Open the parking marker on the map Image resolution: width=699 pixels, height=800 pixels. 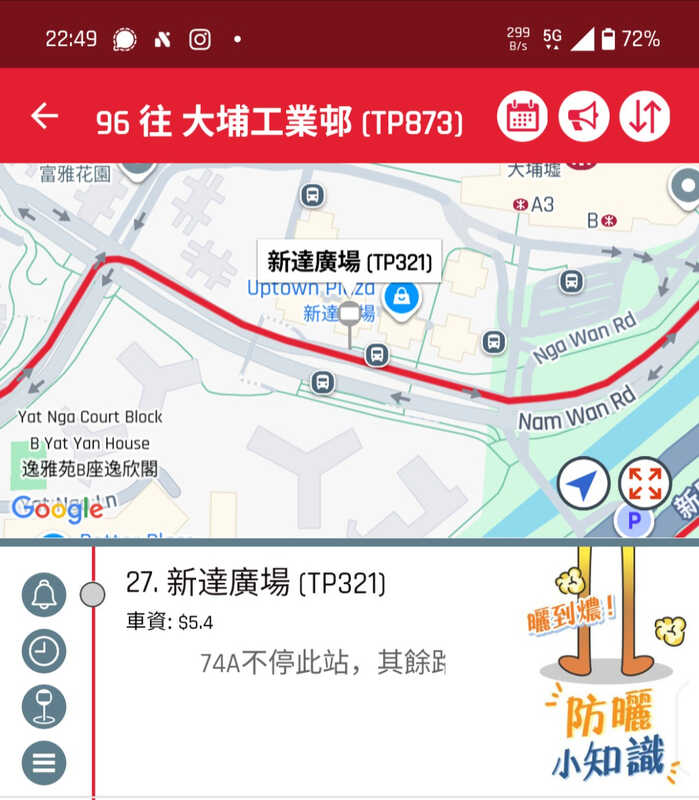pyautogui.click(x=632, y=520)
